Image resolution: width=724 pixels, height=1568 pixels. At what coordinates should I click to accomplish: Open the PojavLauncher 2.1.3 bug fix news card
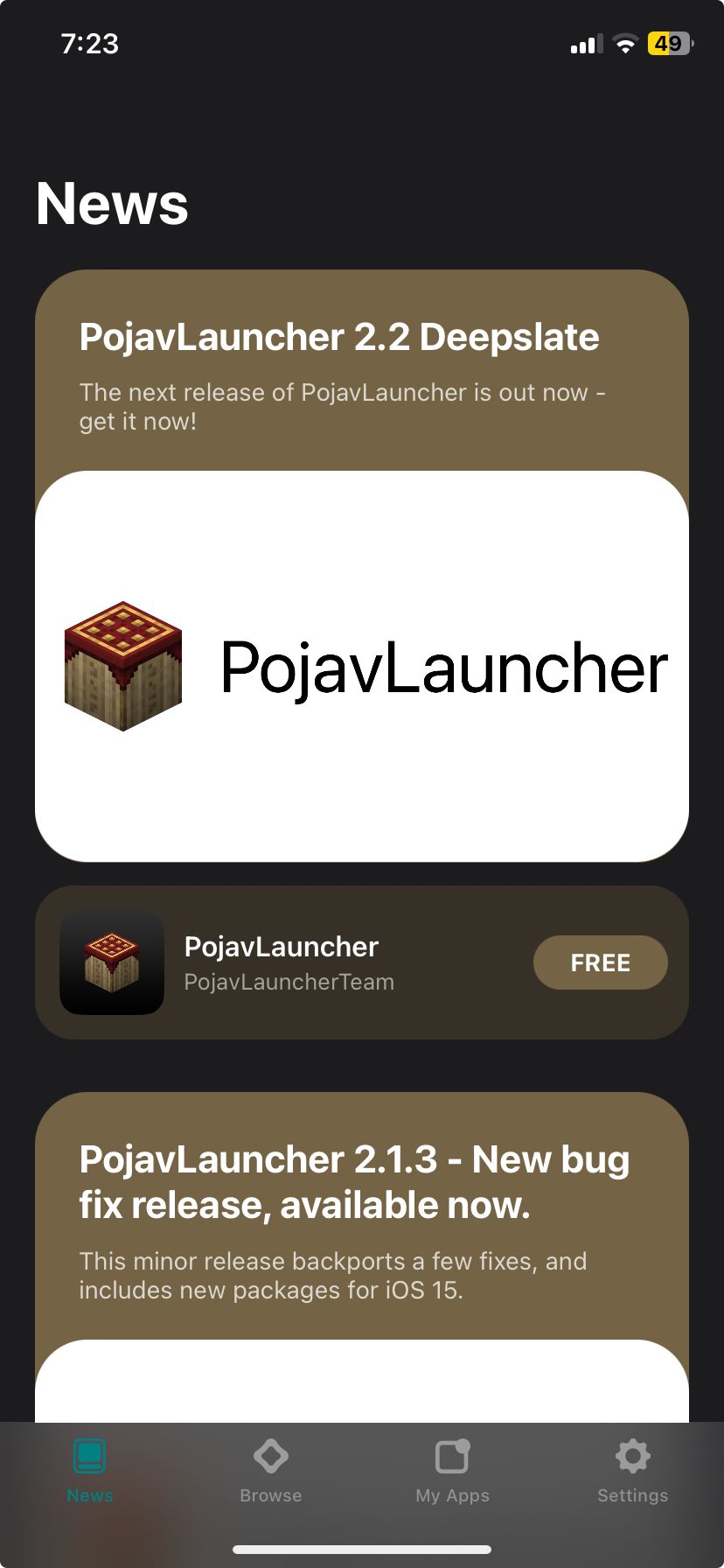(x=362, y=1225)
